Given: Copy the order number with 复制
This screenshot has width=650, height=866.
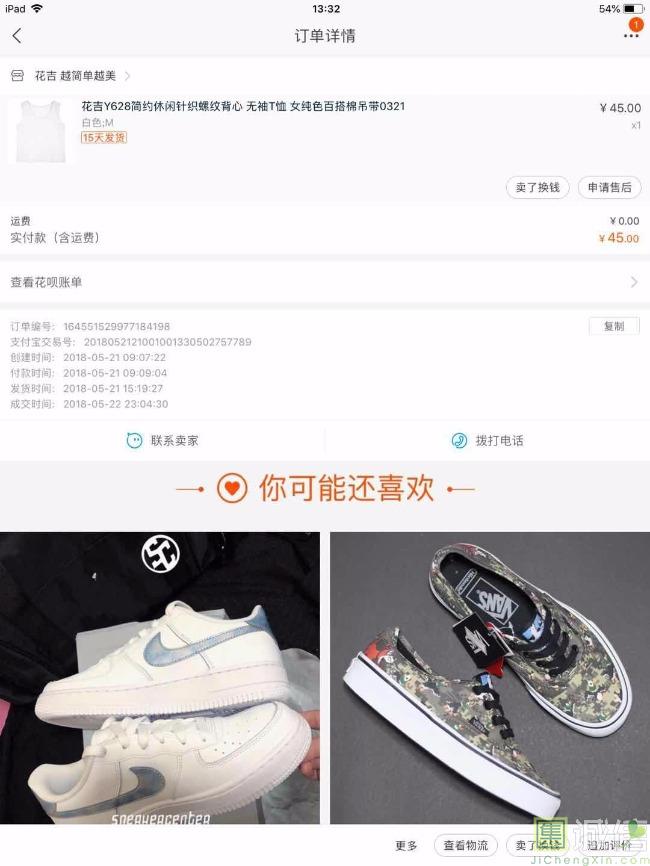Looking at the screenshot, I should point(613,326).
